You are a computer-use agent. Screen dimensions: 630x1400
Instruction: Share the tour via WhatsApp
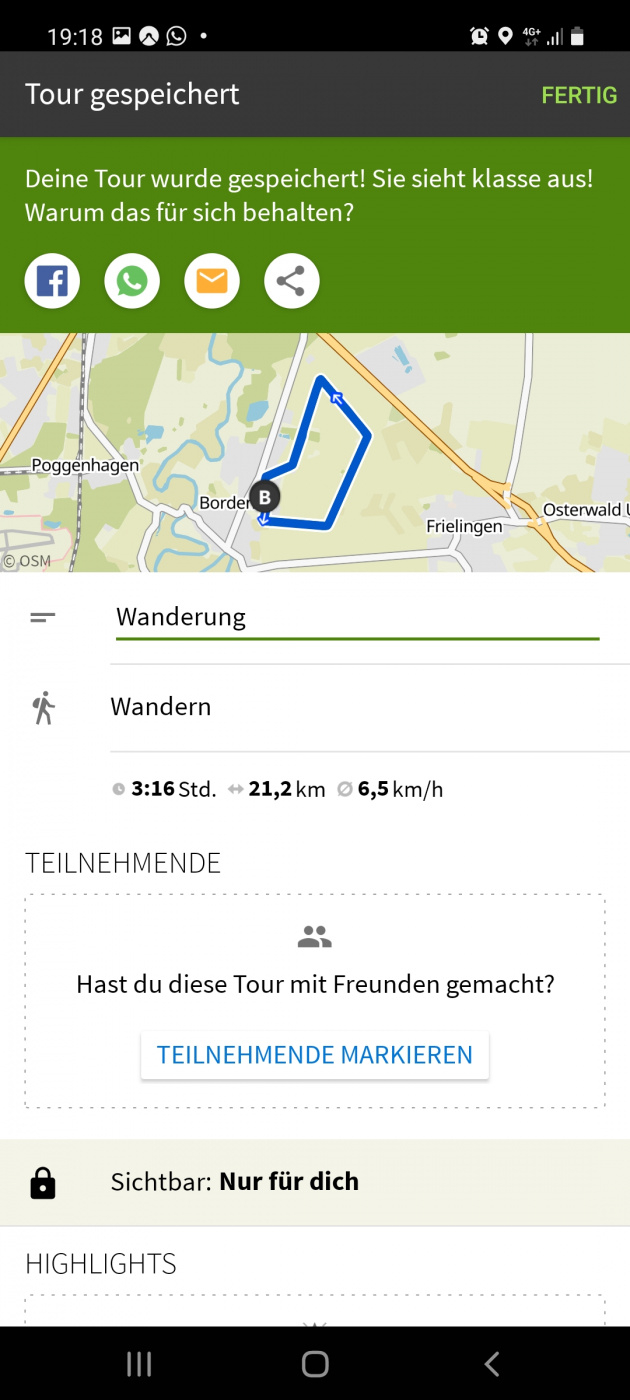pos(132,282)
